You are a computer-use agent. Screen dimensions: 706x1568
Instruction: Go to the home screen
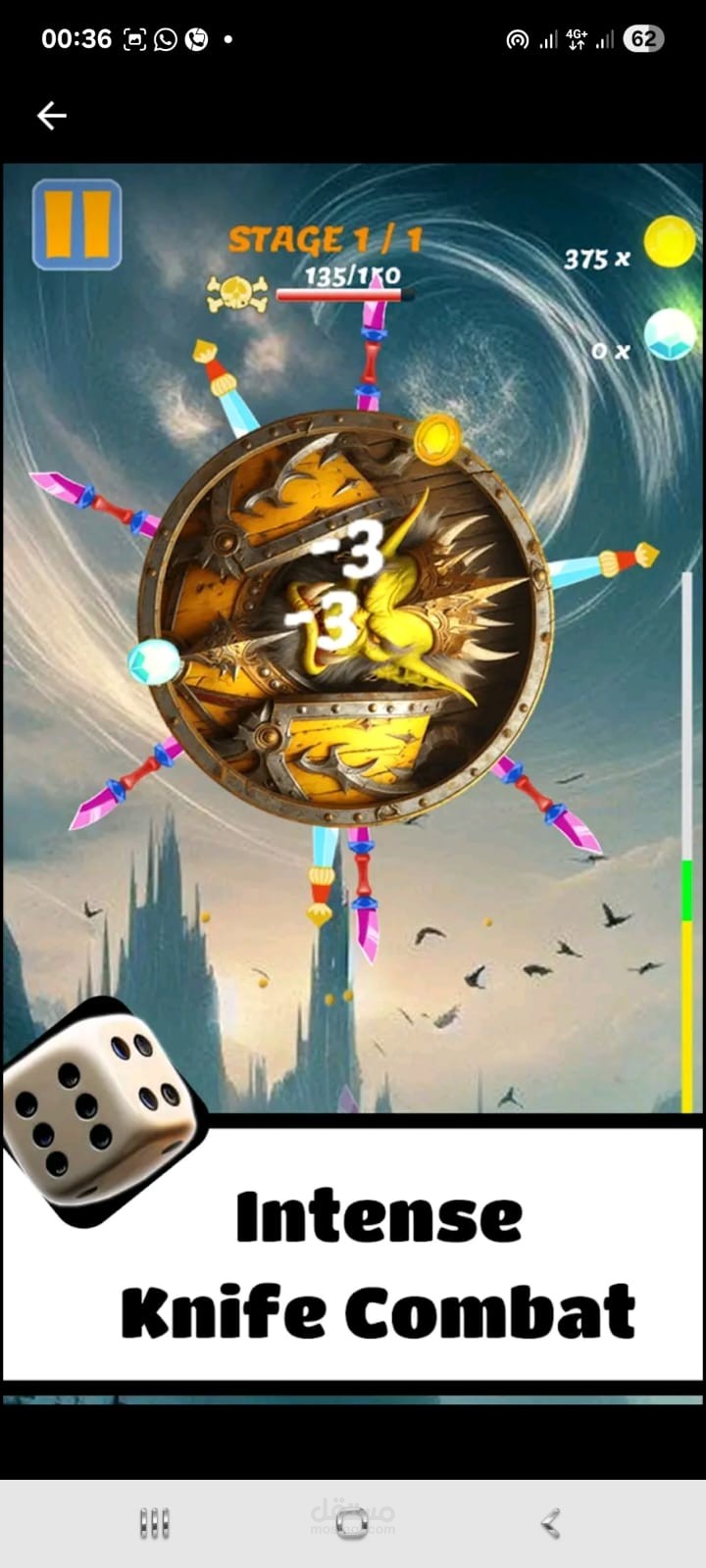(x=352, y=1524)
